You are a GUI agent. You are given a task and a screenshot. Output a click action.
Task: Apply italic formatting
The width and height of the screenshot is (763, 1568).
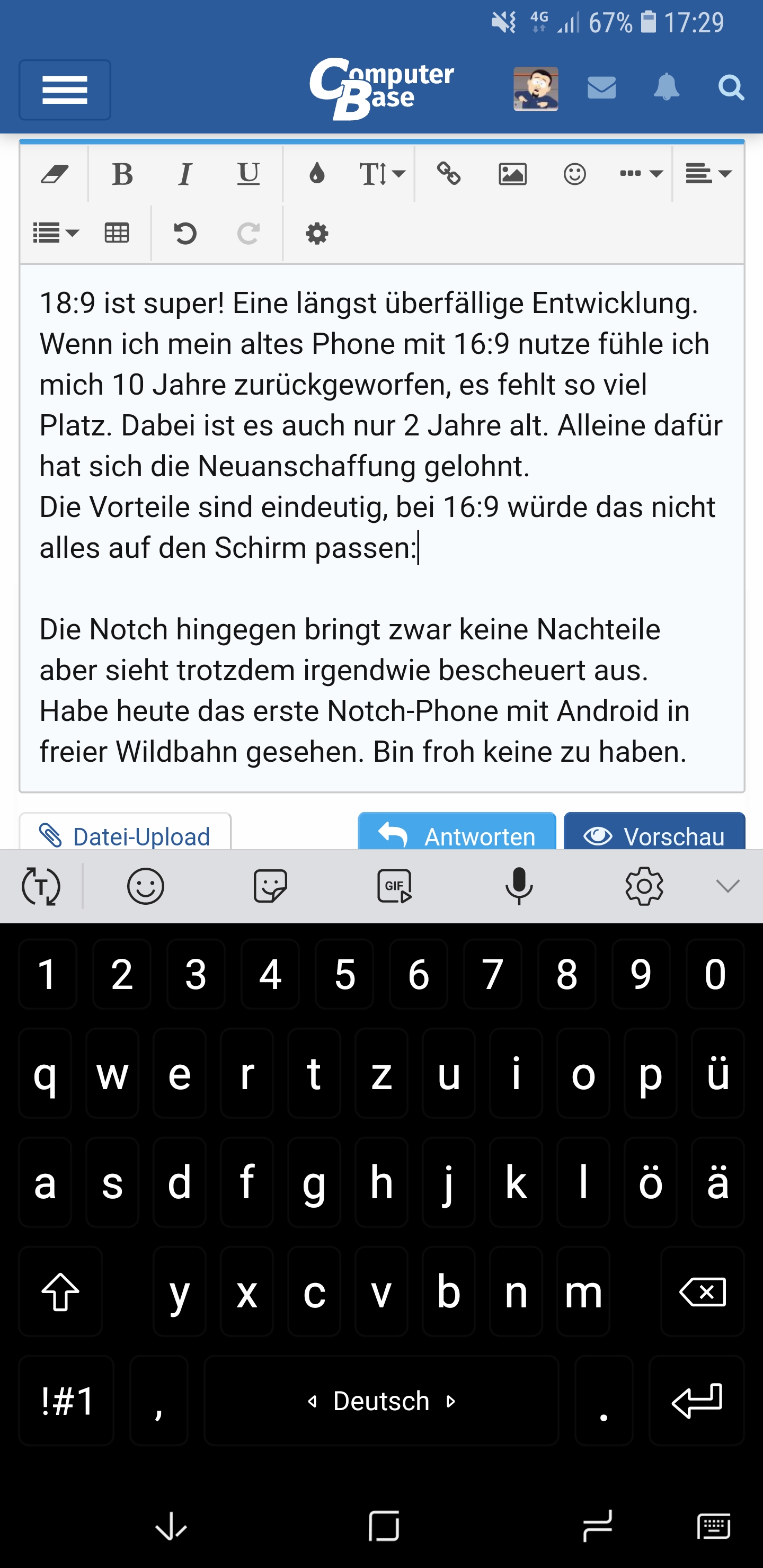coord(185,175)
